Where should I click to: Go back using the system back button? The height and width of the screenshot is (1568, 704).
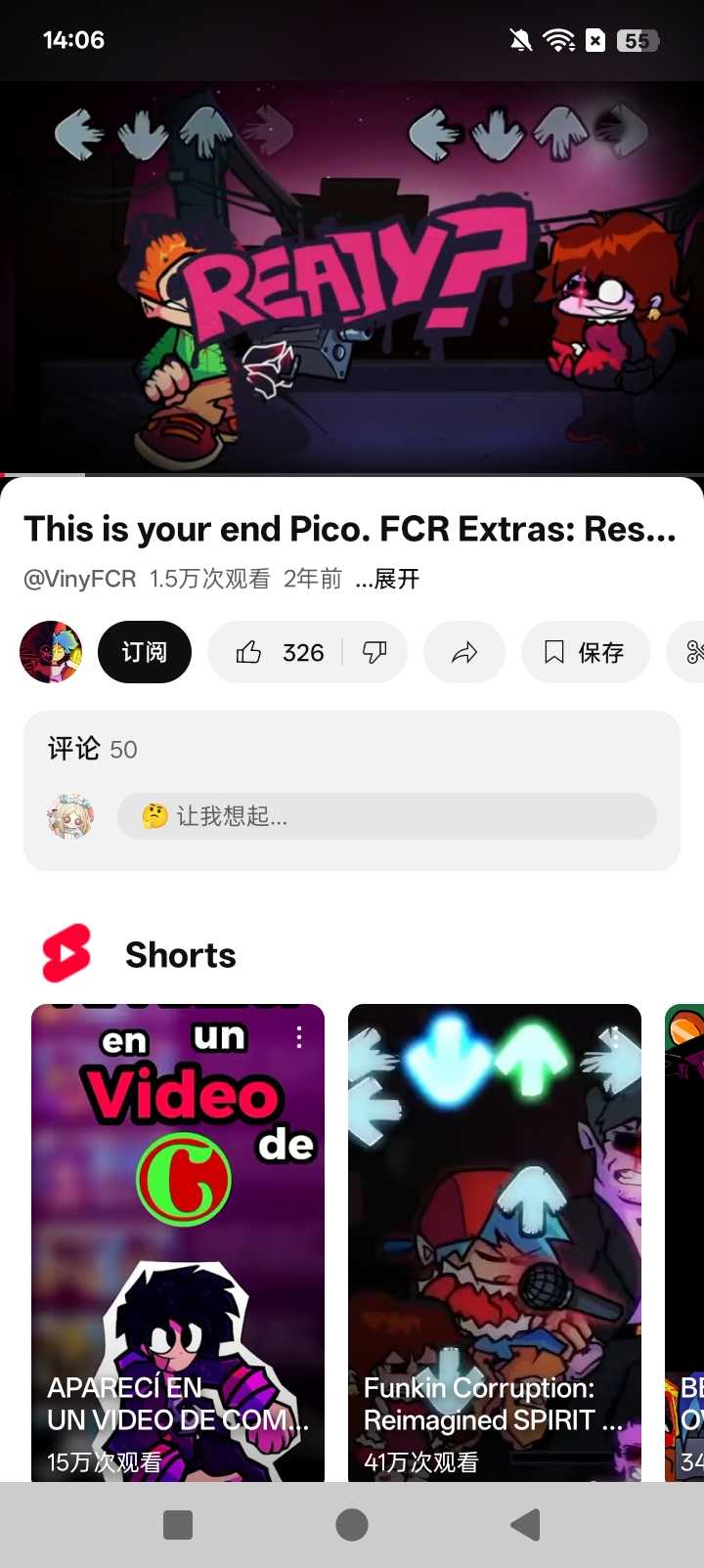tap(526, 1524)
